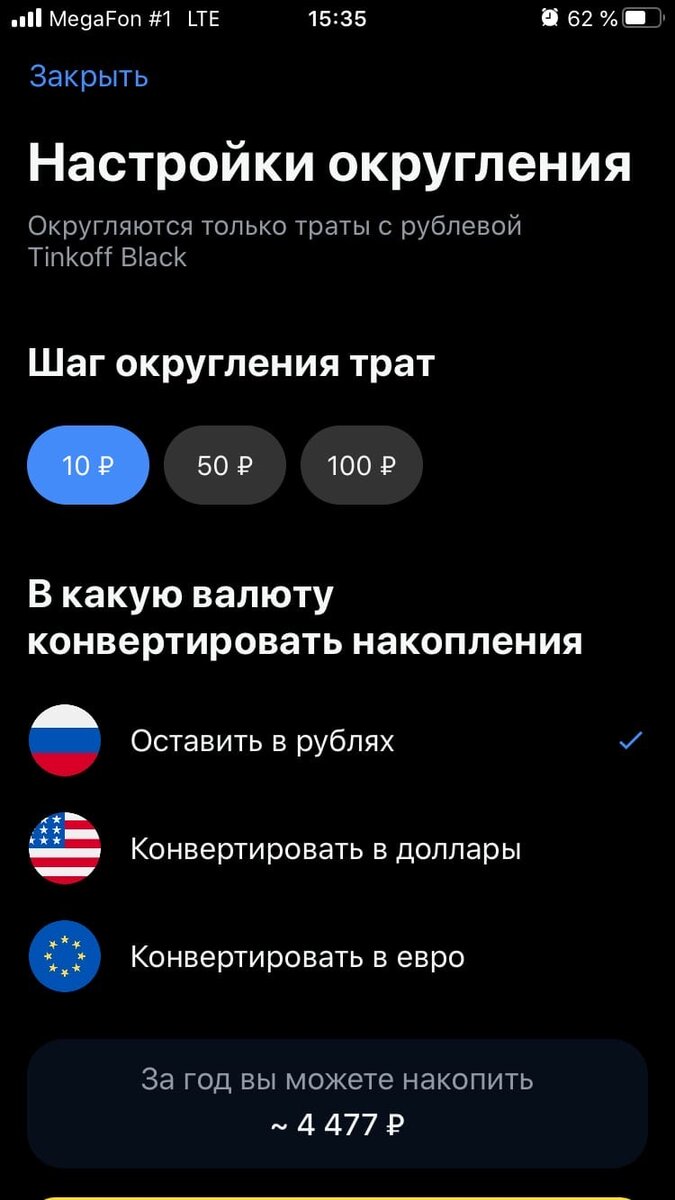Close the rounding settings screen
The height and width of the screenshot is (1200, 675).
pos(89,77)
